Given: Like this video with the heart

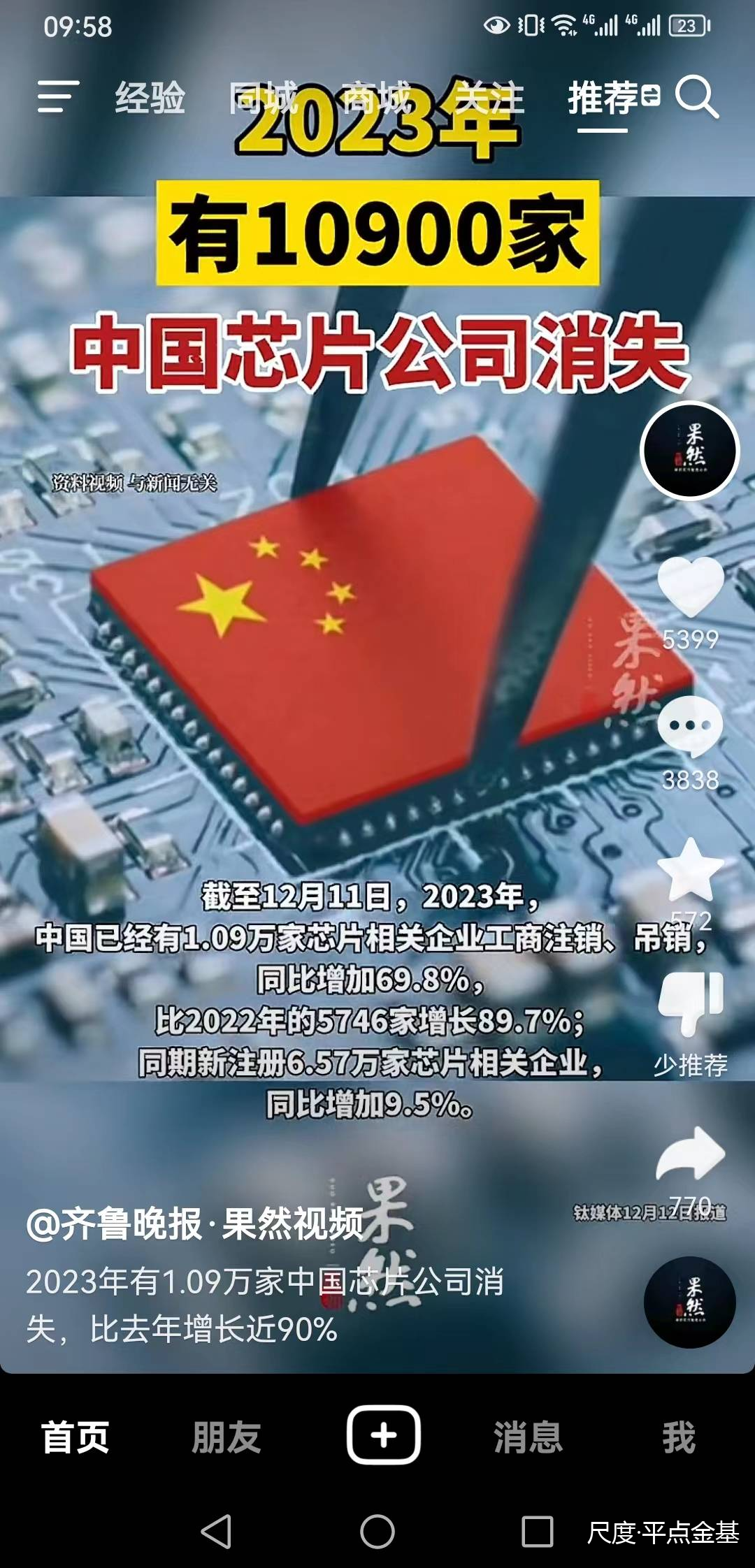Looking at the screenshot, I should (x=690, y=587).
